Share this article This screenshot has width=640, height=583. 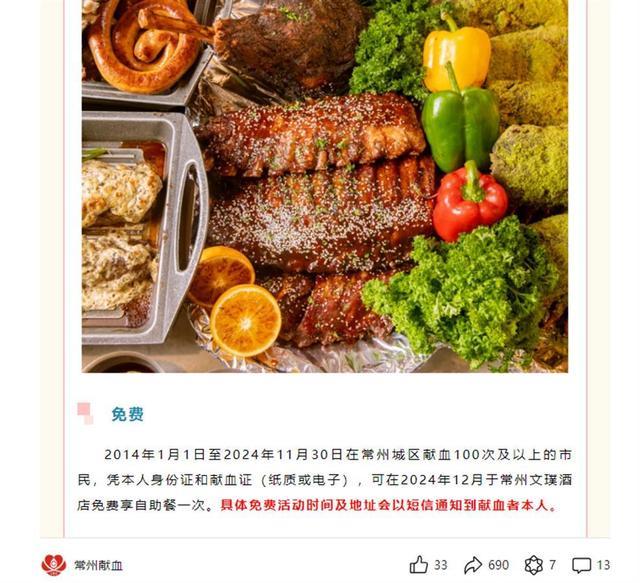[473, 565]
